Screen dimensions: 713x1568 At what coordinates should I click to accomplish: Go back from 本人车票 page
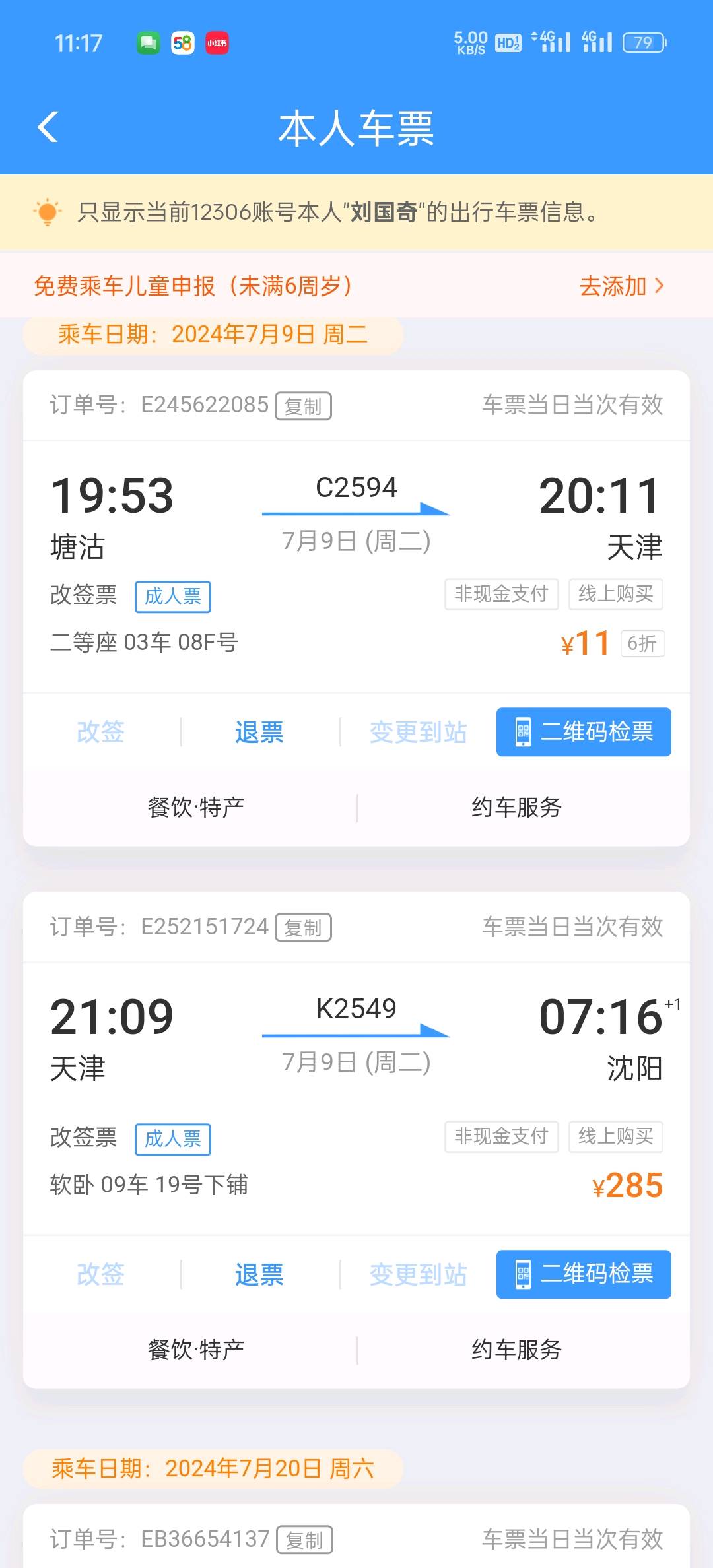(48, 127)
